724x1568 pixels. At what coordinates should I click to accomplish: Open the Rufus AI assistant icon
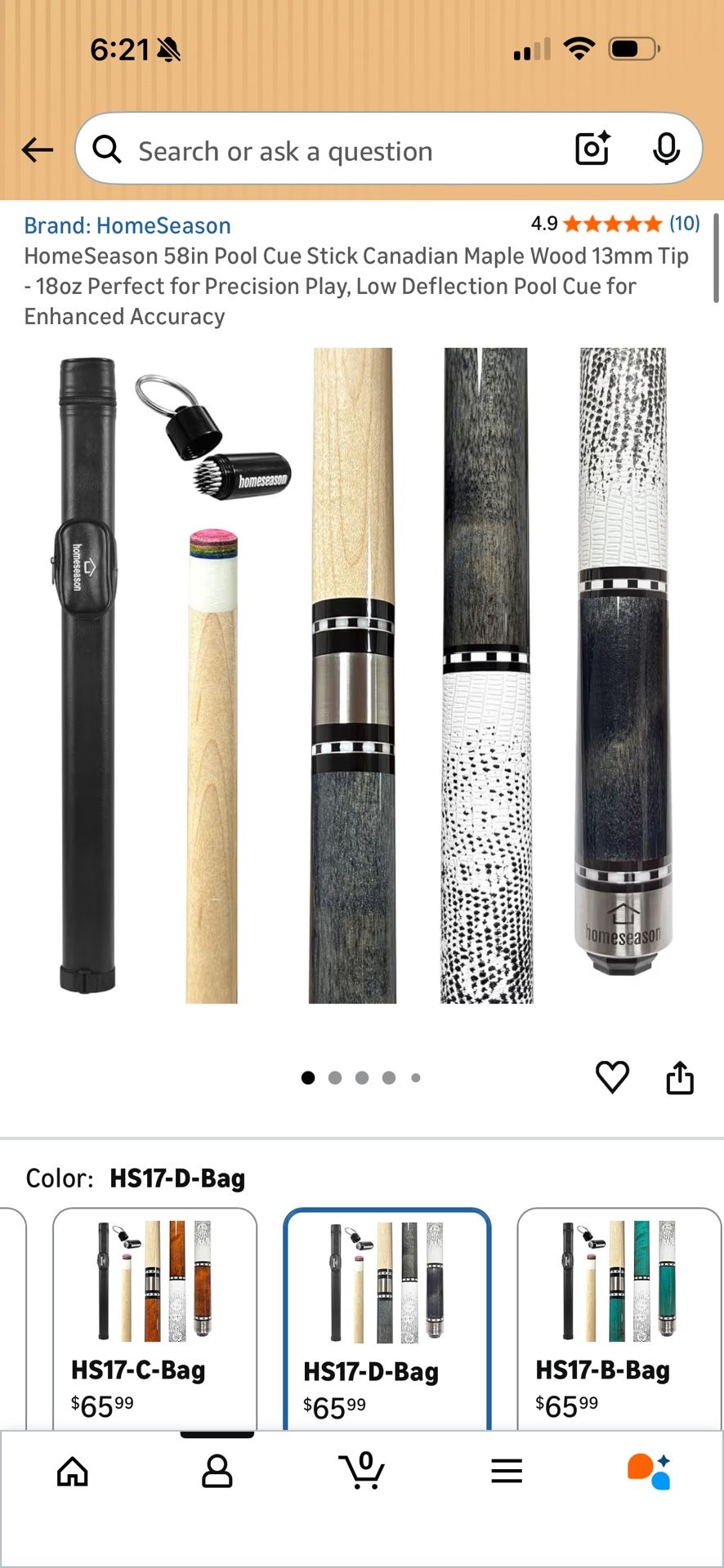tap(651, 1472)
